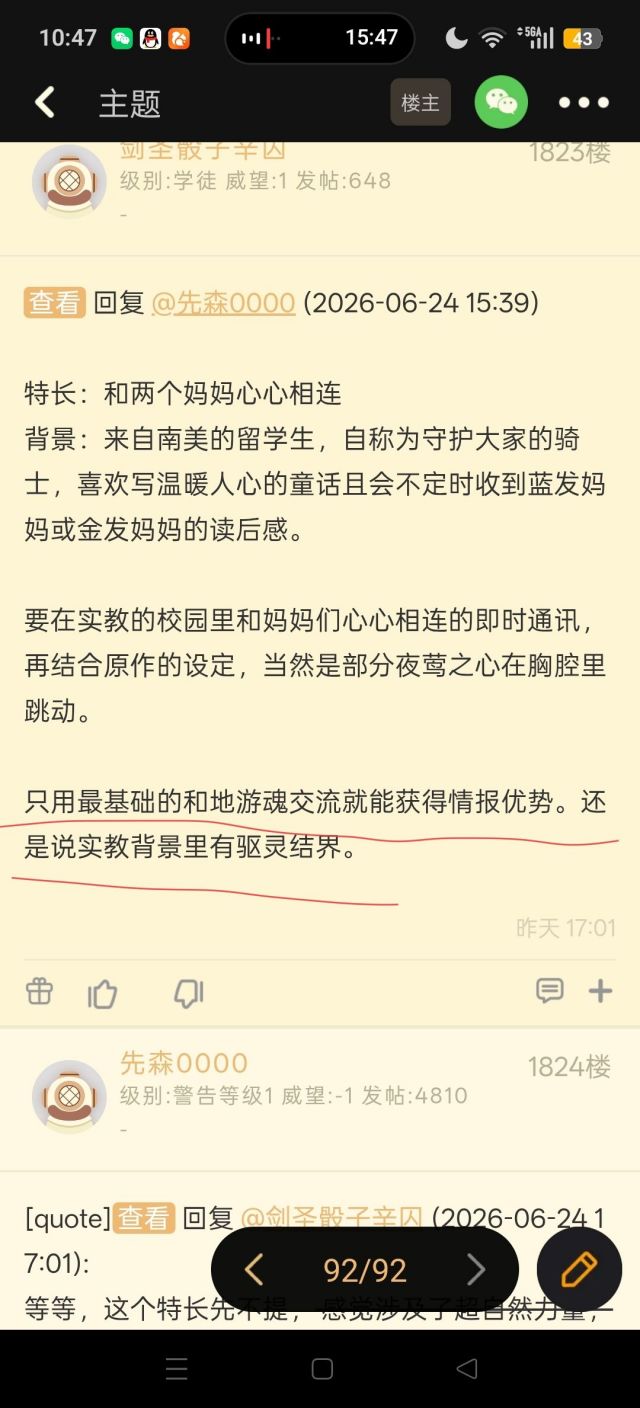The image size is (640, 1408).
Task: Write a reply with the pencil button
Action: (579, 1269)
